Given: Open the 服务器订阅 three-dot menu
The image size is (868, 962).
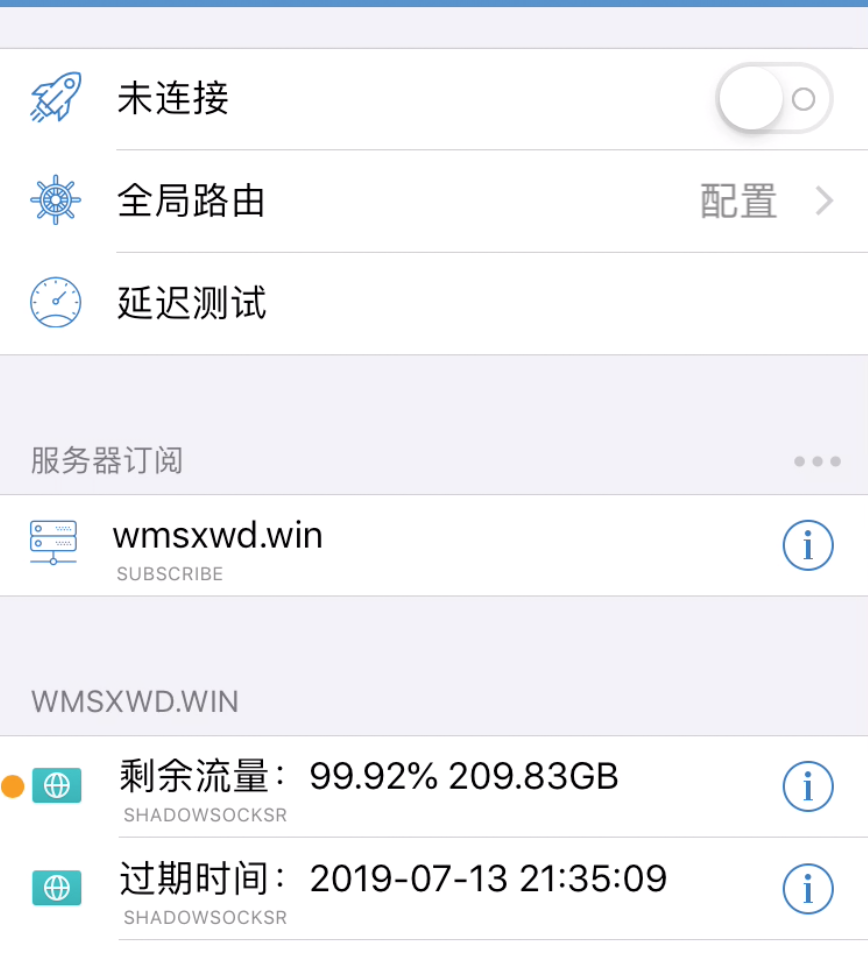Looking at the screenshot, I should 816,462.
